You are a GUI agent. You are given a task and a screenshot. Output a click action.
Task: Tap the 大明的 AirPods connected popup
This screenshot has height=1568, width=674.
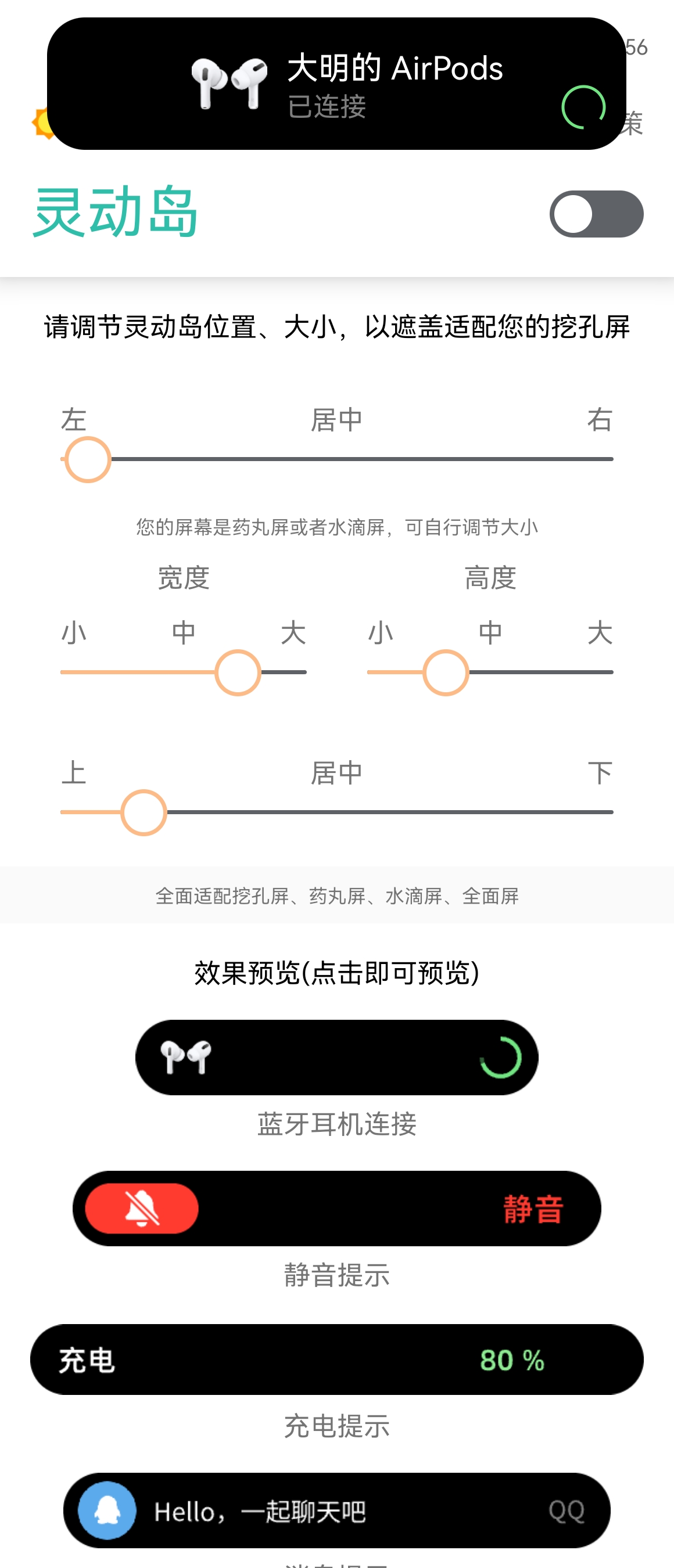(336, 84)
